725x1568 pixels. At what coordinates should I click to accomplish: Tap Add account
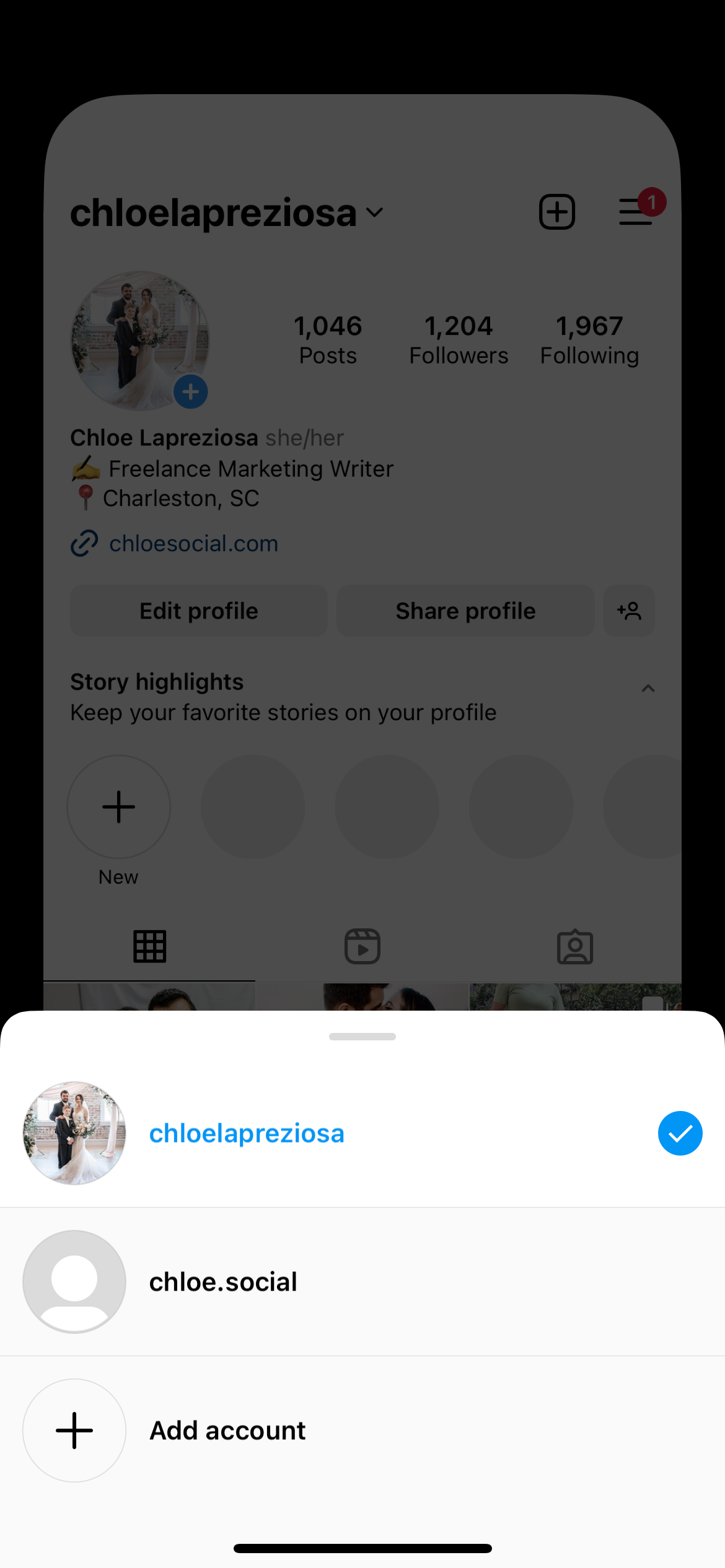(227, 1431)
